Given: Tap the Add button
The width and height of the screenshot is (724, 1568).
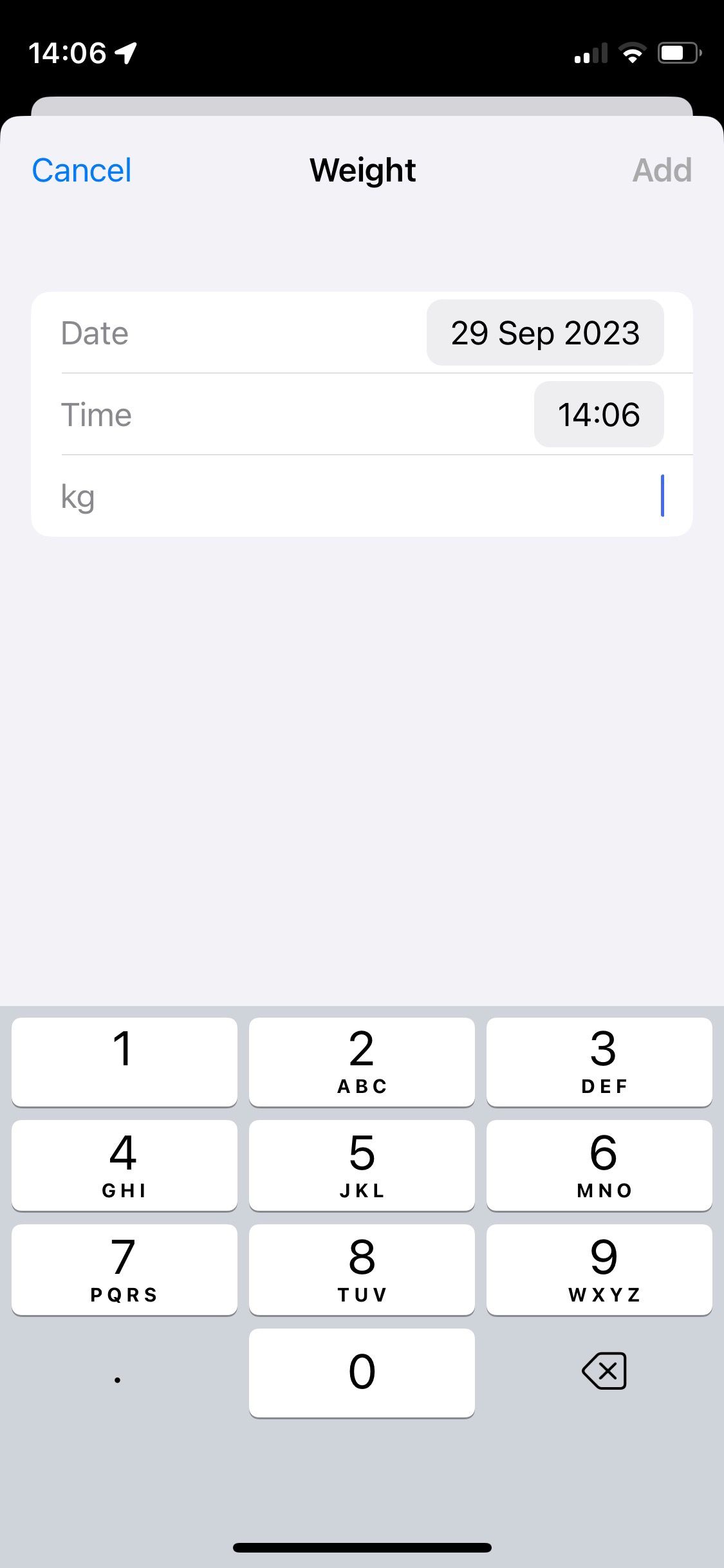Looking at the screenshot, I should (662, 171).
